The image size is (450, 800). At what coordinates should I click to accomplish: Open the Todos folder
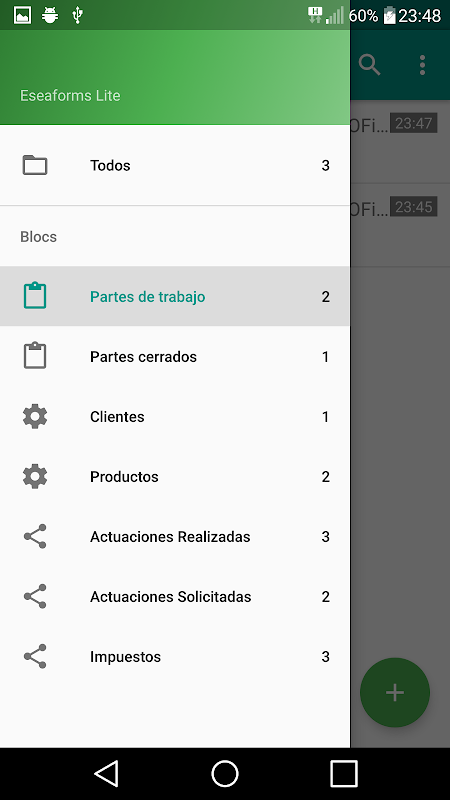tap(175, 165)
